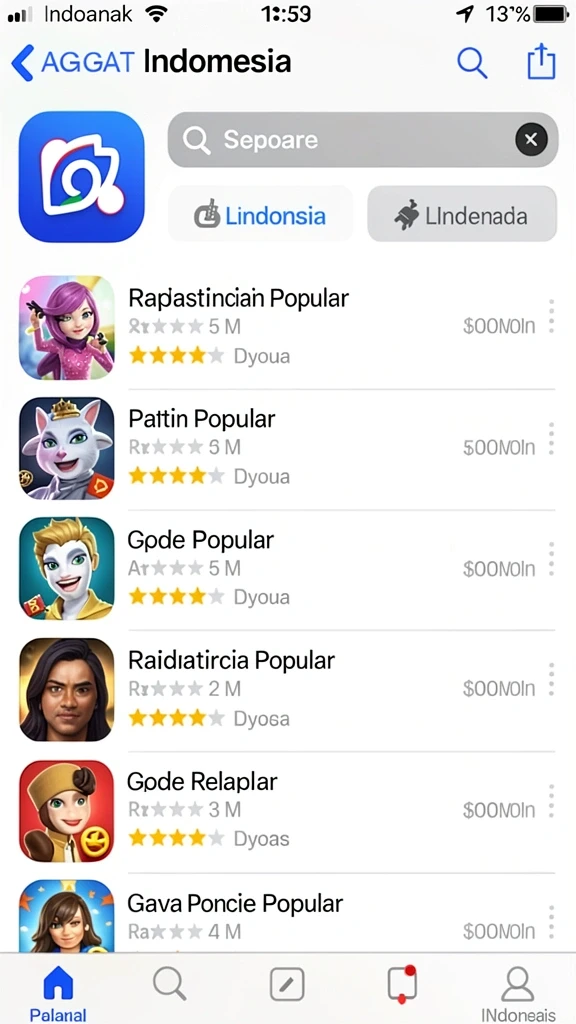
Task: Open more options for Pattin Popular
Action: [551, 438]
